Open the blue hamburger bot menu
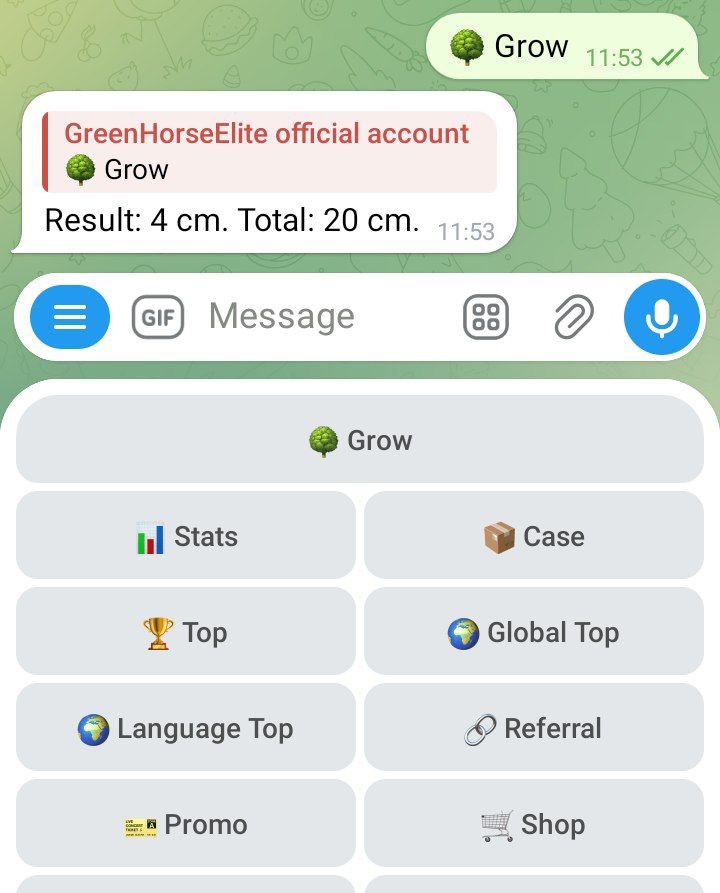Image resolution: width=720 pixels, height=893 pixels. tap(67, 316)
